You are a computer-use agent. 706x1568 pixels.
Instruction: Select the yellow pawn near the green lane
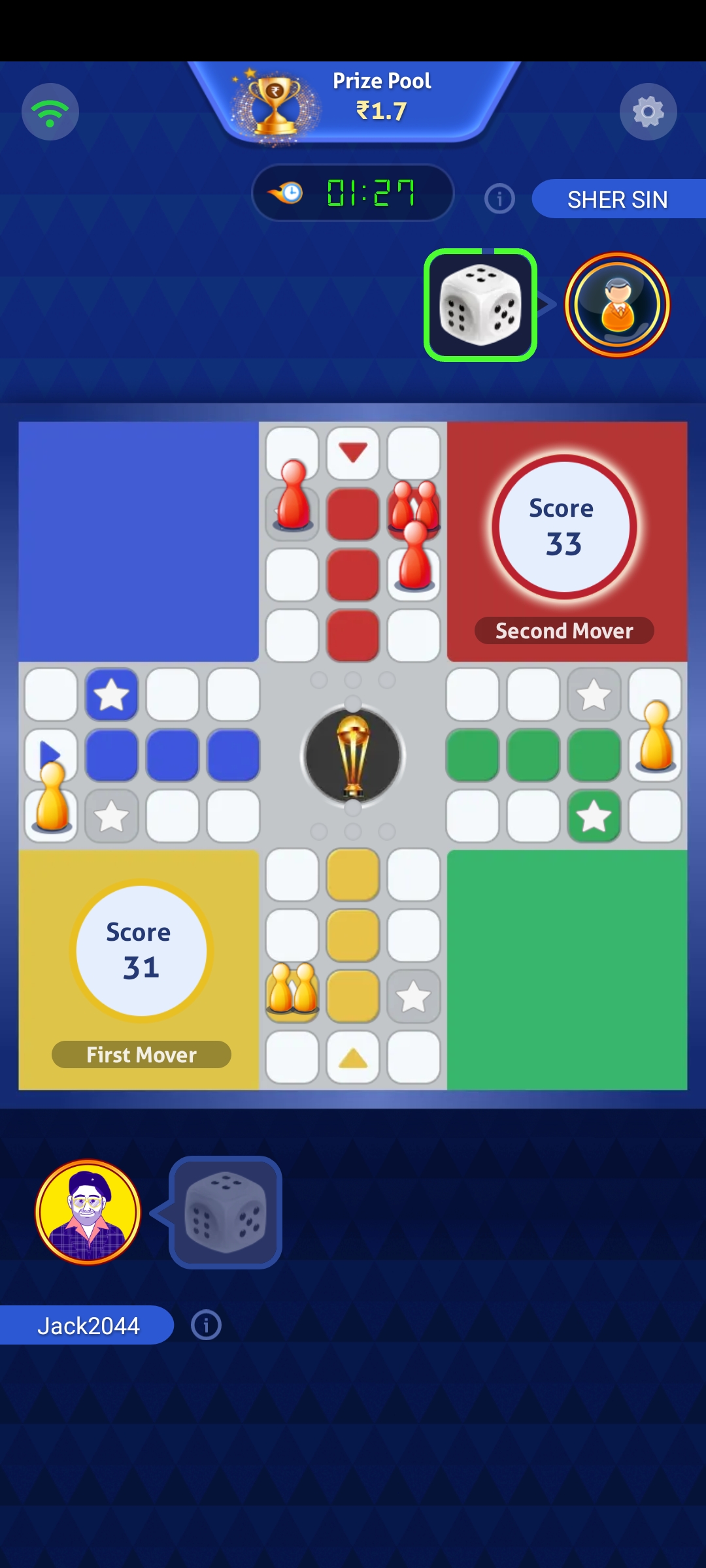point(656,738)
